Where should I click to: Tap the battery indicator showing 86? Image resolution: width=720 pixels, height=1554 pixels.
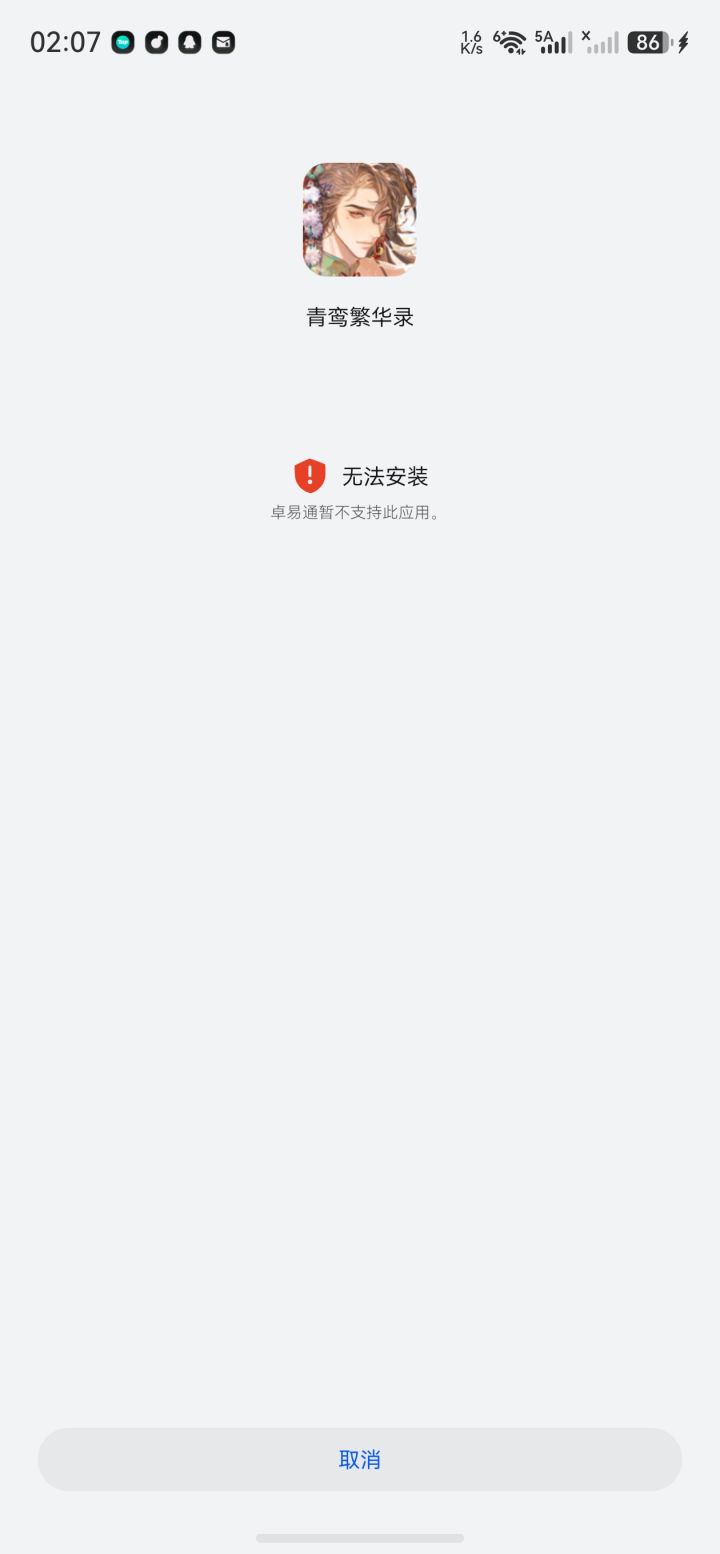[x=647, y=42]
